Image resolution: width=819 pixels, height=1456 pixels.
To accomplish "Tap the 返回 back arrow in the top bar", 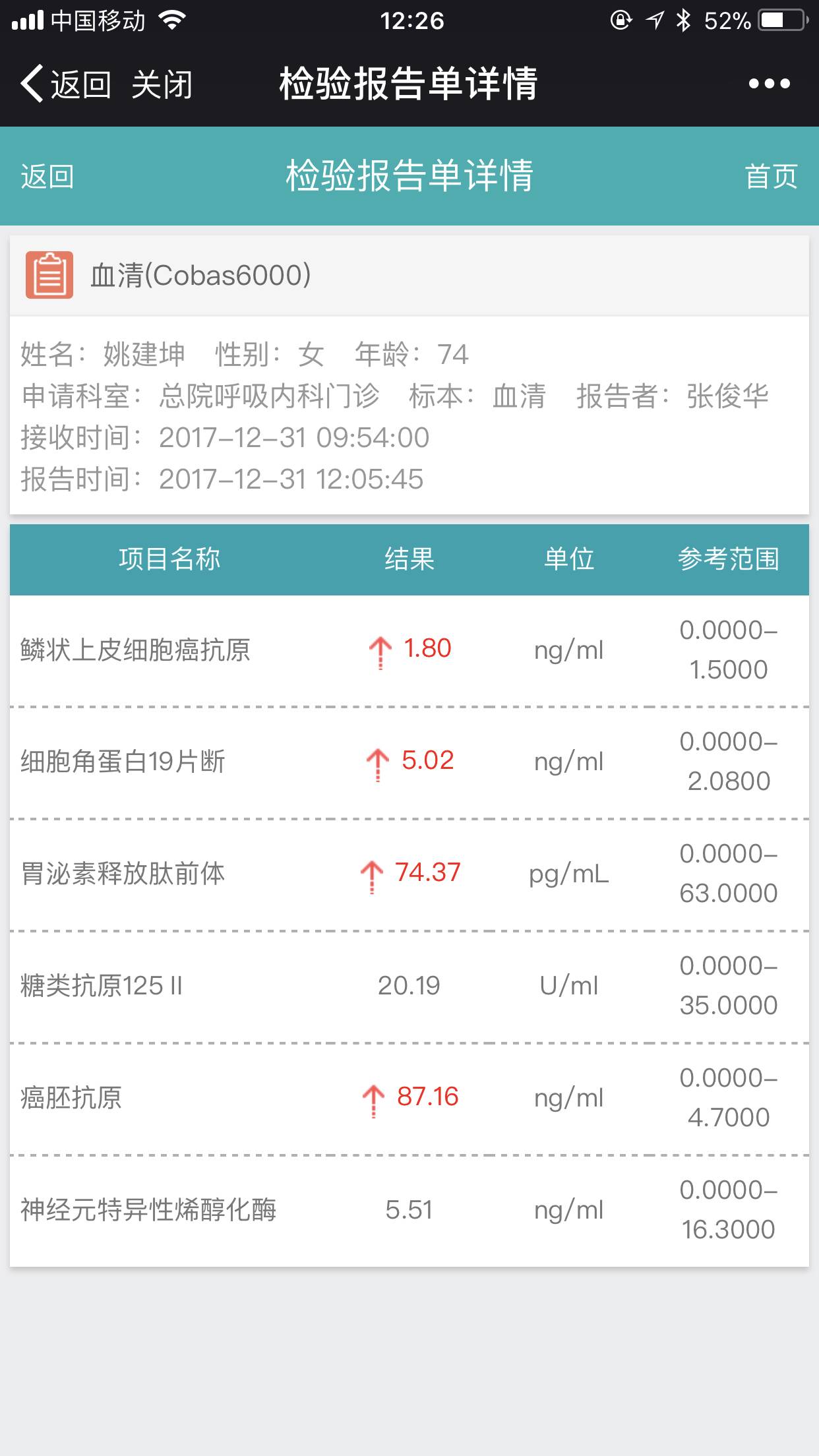I will (65, 84).
